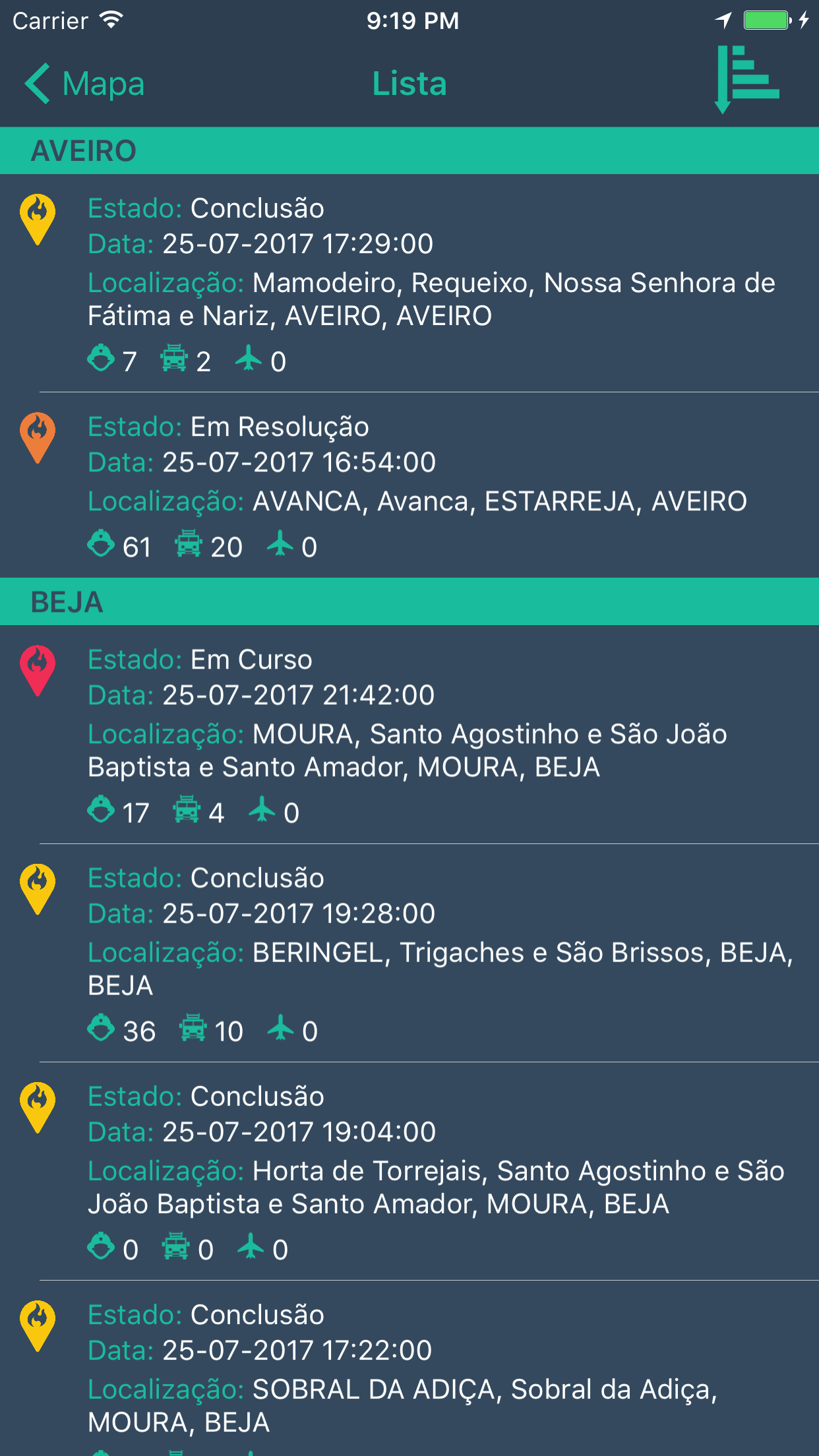819x1456 pixels.
Task: Select the SOBRAL DA ADIÇA incident
Action: (x=409, y=1368)
